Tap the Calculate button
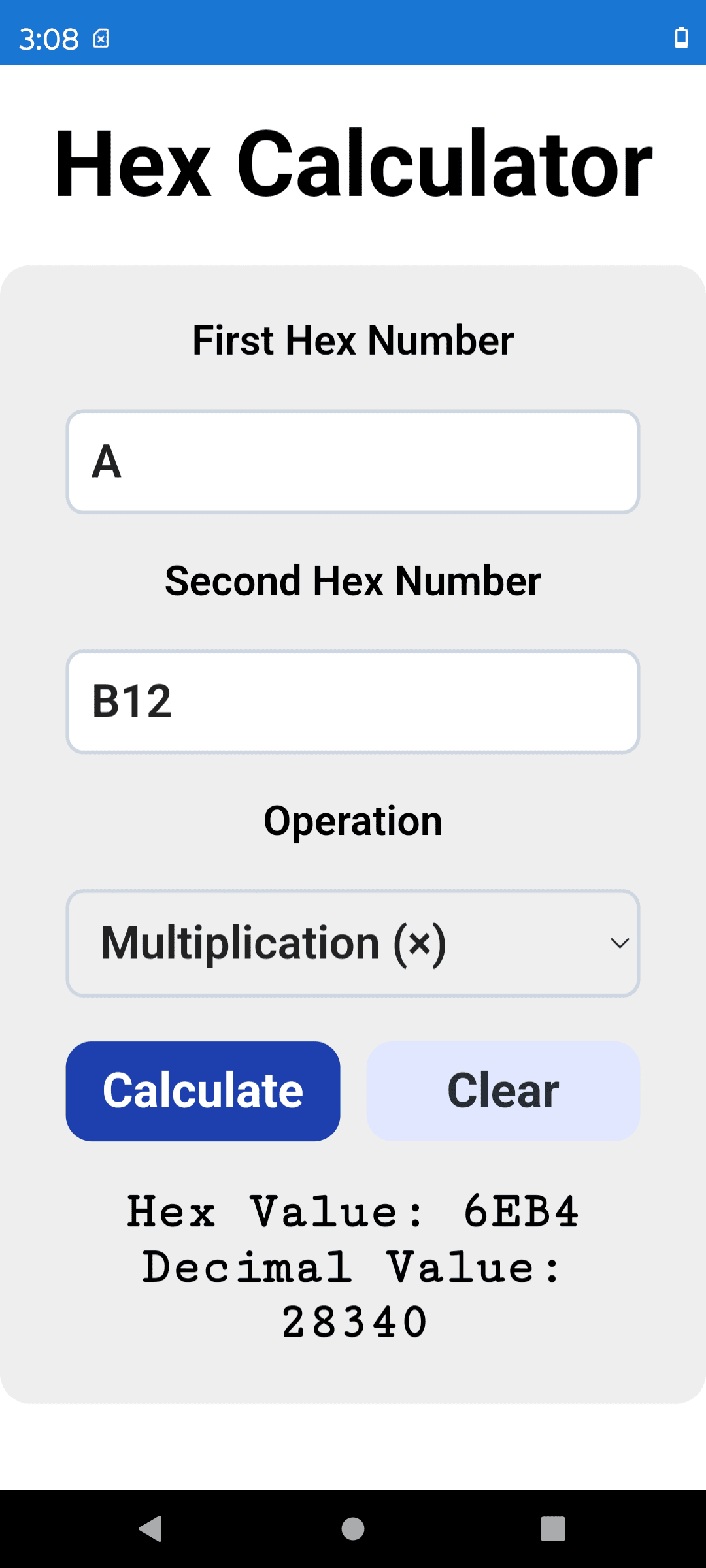 pos(203,1091)
